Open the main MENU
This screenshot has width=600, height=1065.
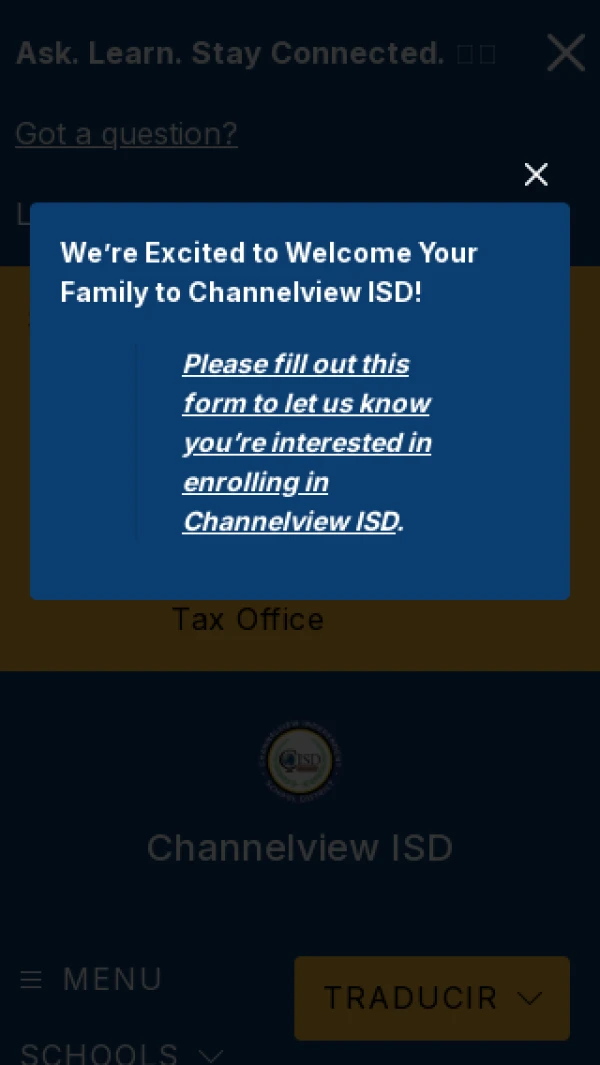[92, 979]
